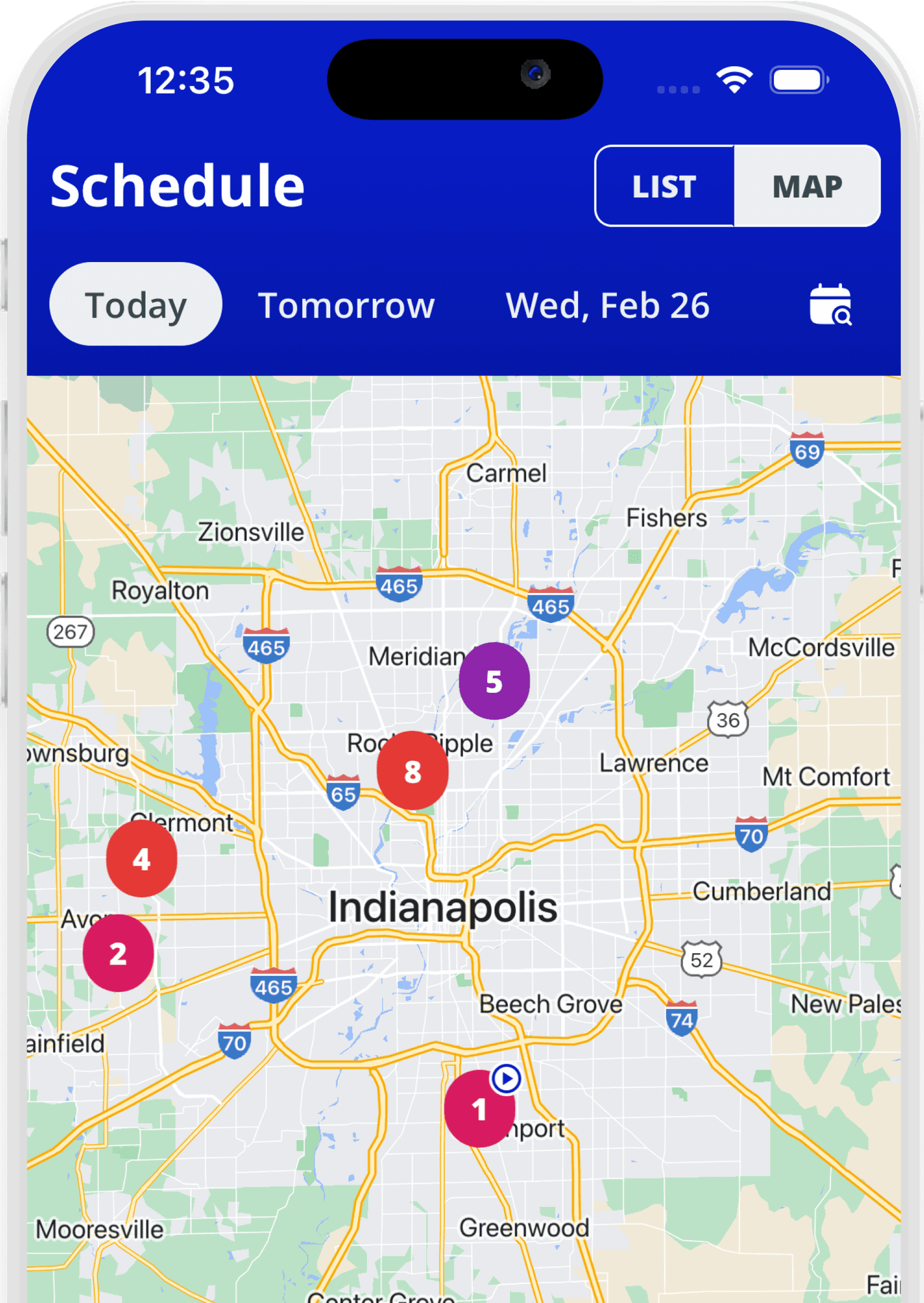924x1303 pixels.
Task: Open the Wed, Feb 26 schedule tab
Action: [x=607, y=305]
